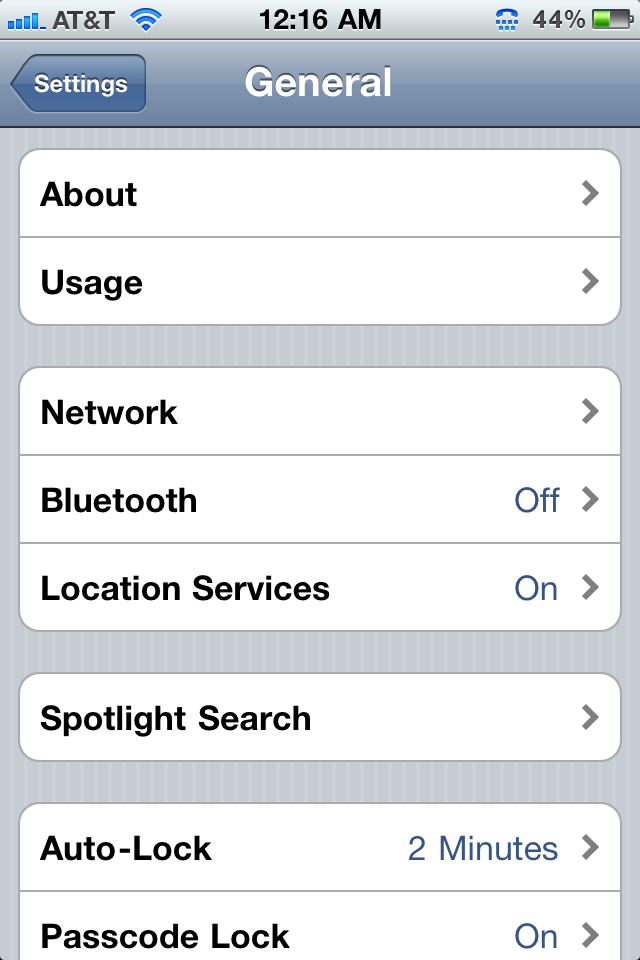
Task: Open Network settings
Action: [x=320, y=412]
